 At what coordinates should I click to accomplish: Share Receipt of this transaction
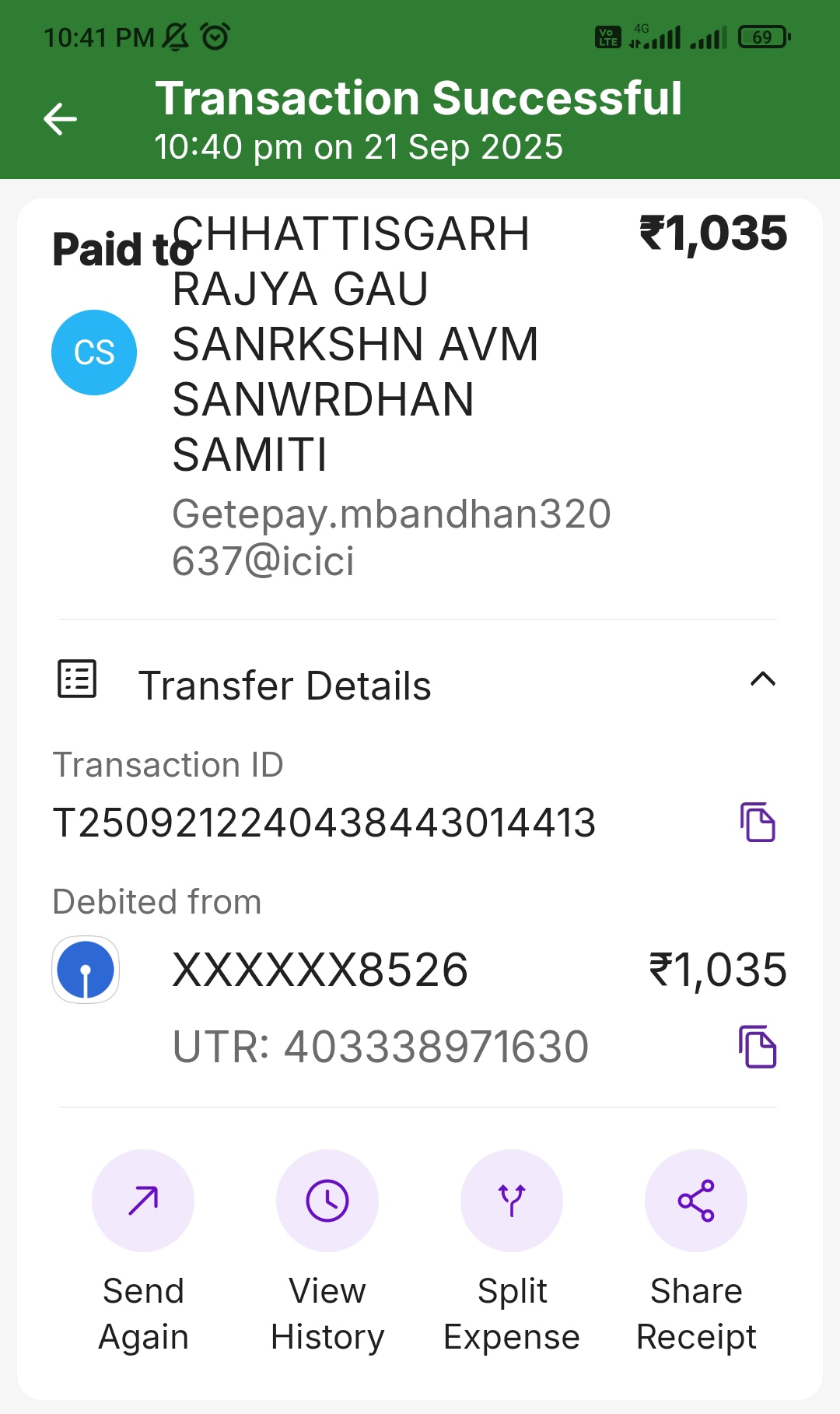[x=696, y=1201]
